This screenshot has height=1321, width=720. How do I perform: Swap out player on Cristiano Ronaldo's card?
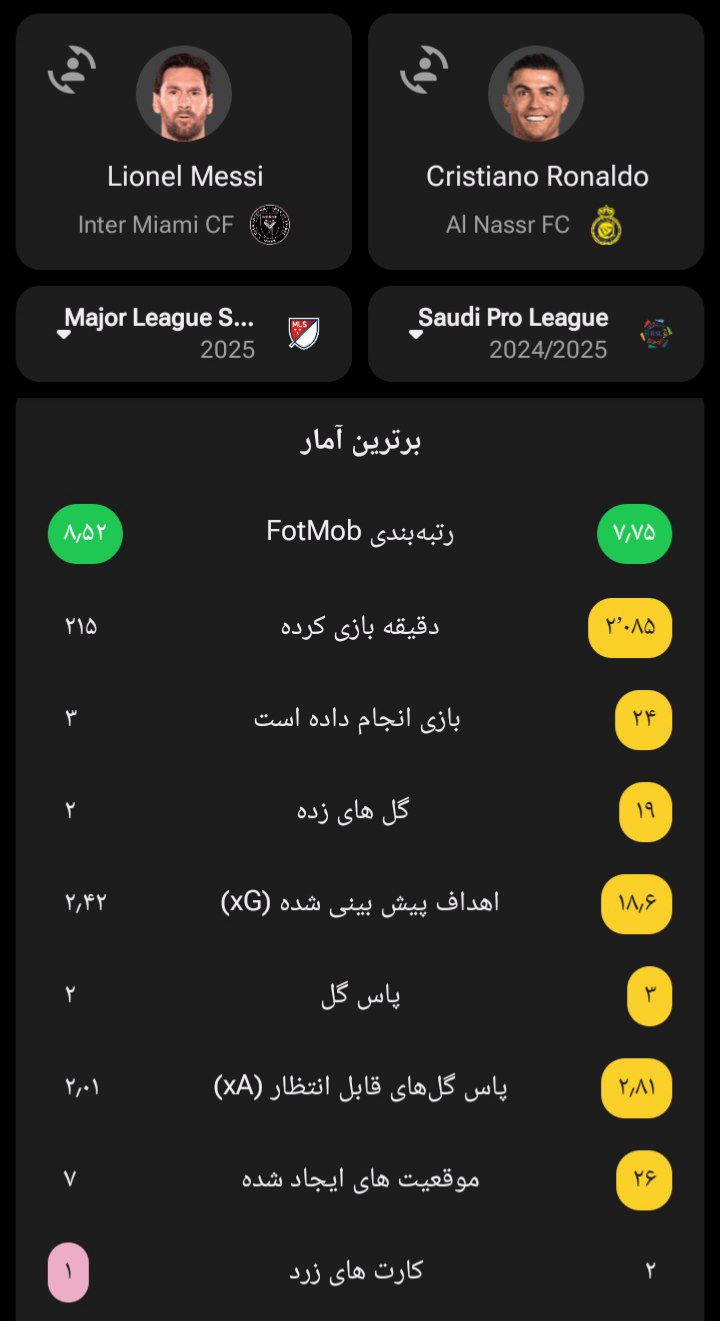click(424, 71)
